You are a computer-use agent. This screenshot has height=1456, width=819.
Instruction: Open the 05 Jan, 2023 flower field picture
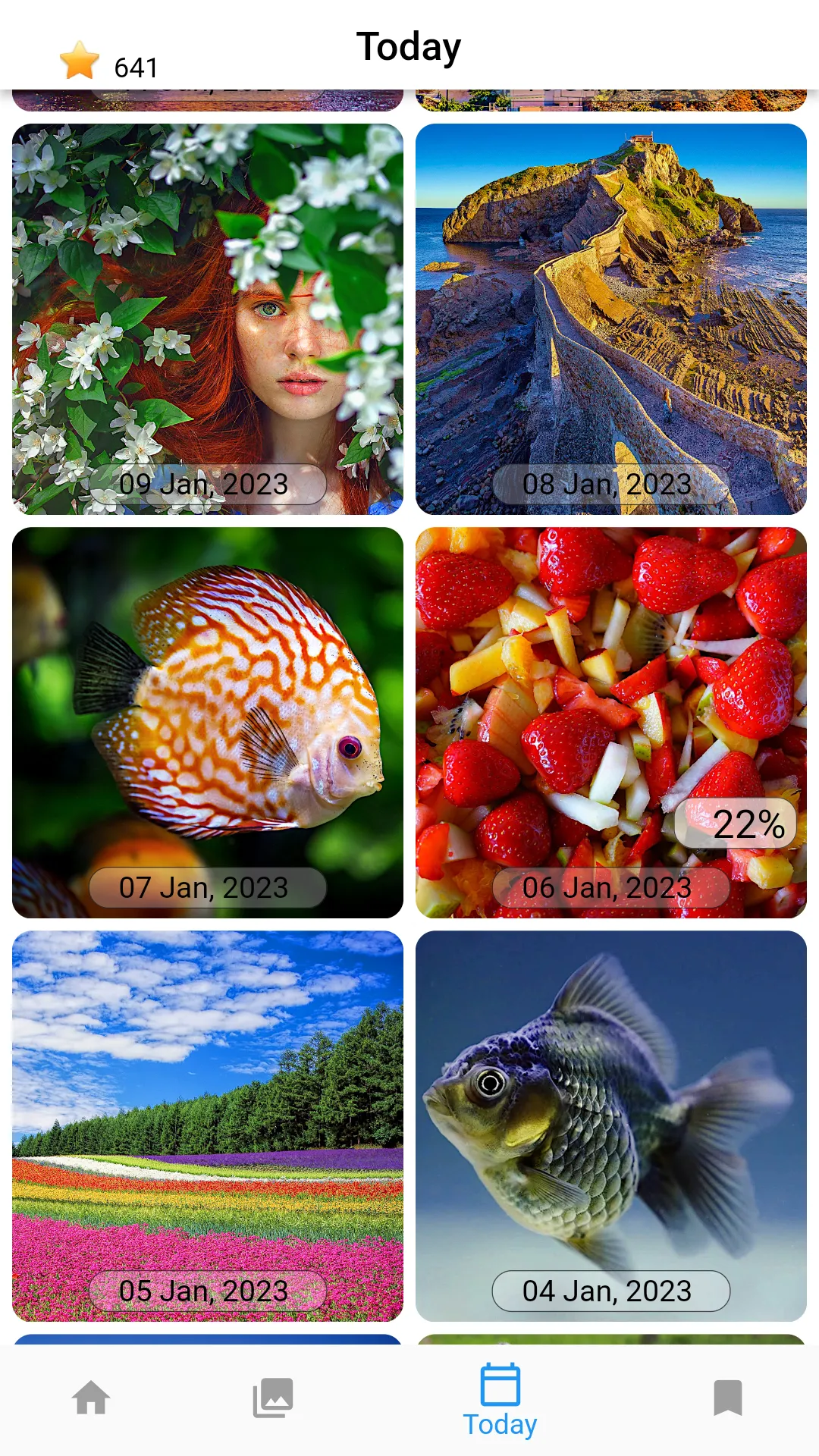208,1126
